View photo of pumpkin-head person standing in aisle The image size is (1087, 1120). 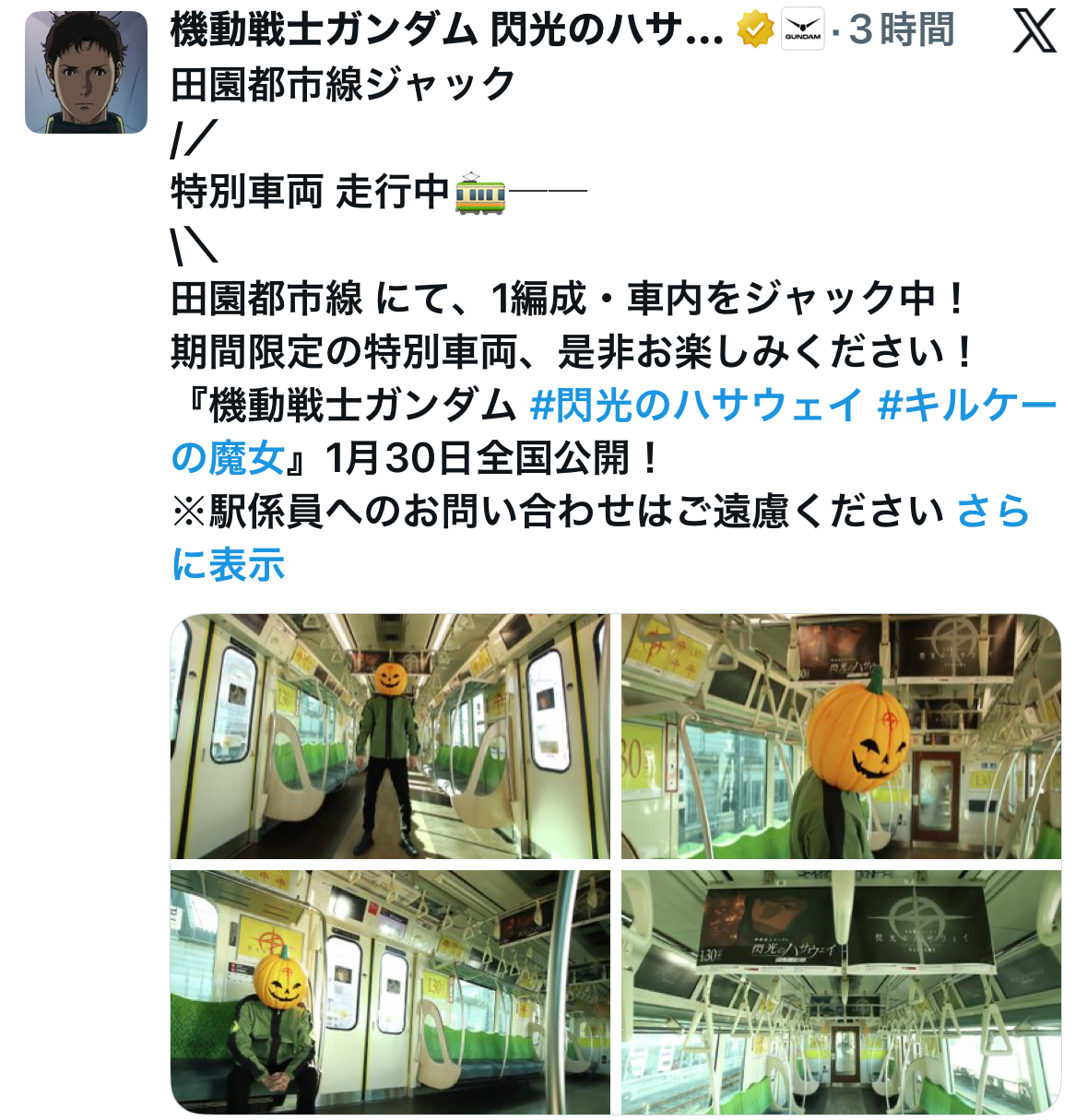[x=390, y=736]
